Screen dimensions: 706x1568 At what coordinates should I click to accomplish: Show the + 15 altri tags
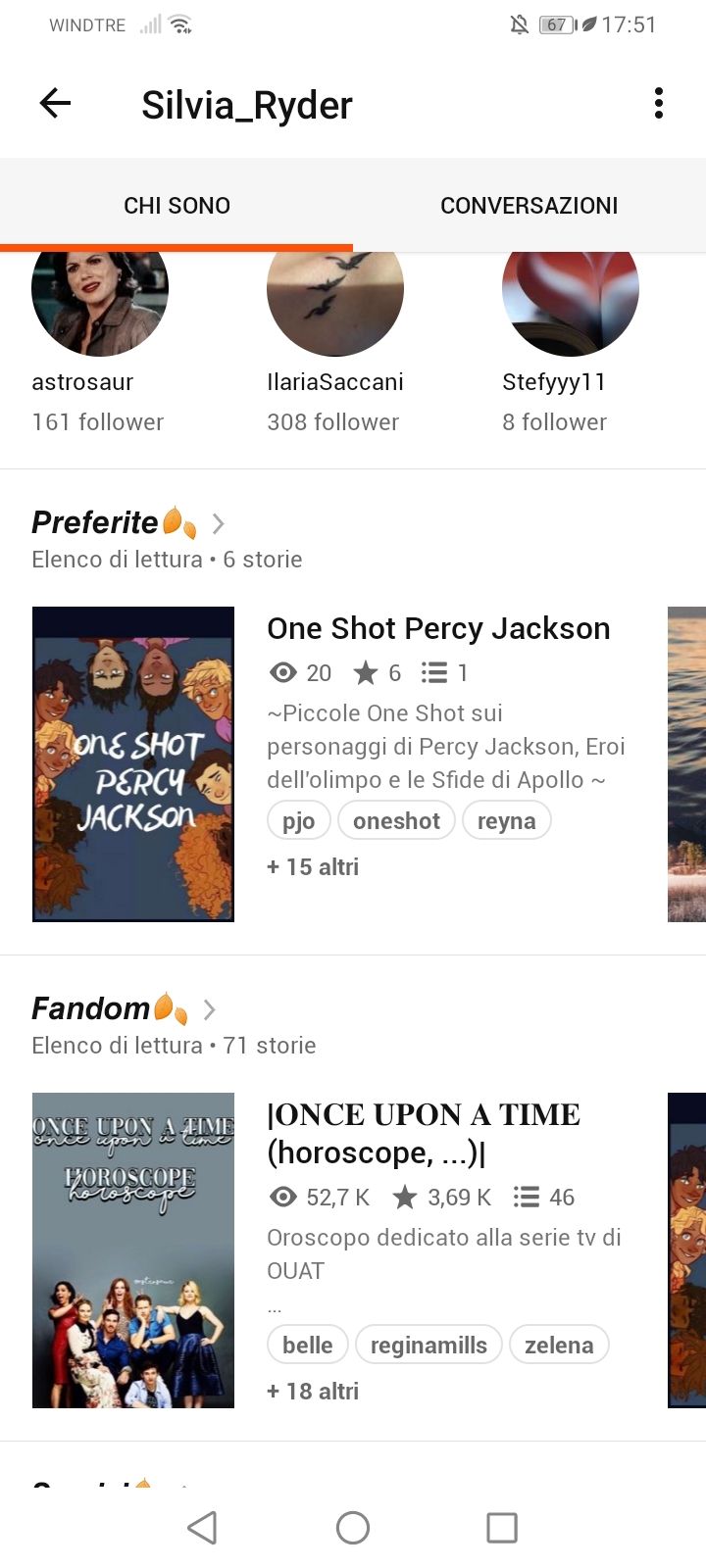coord(313,867)
